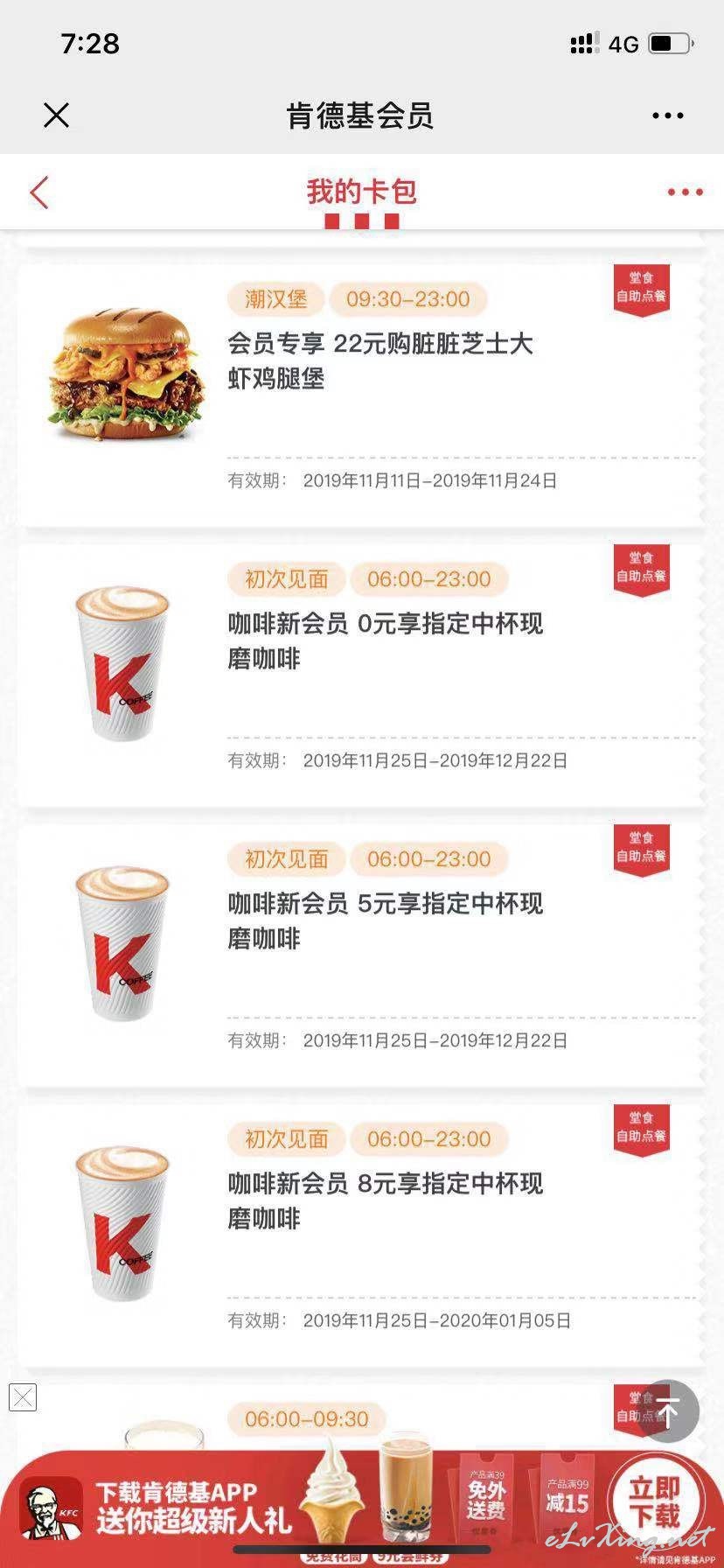724x1568 pixels.
Task: Close the 肯德基会员 mini-program page
Action: click(x=56, y=115)
